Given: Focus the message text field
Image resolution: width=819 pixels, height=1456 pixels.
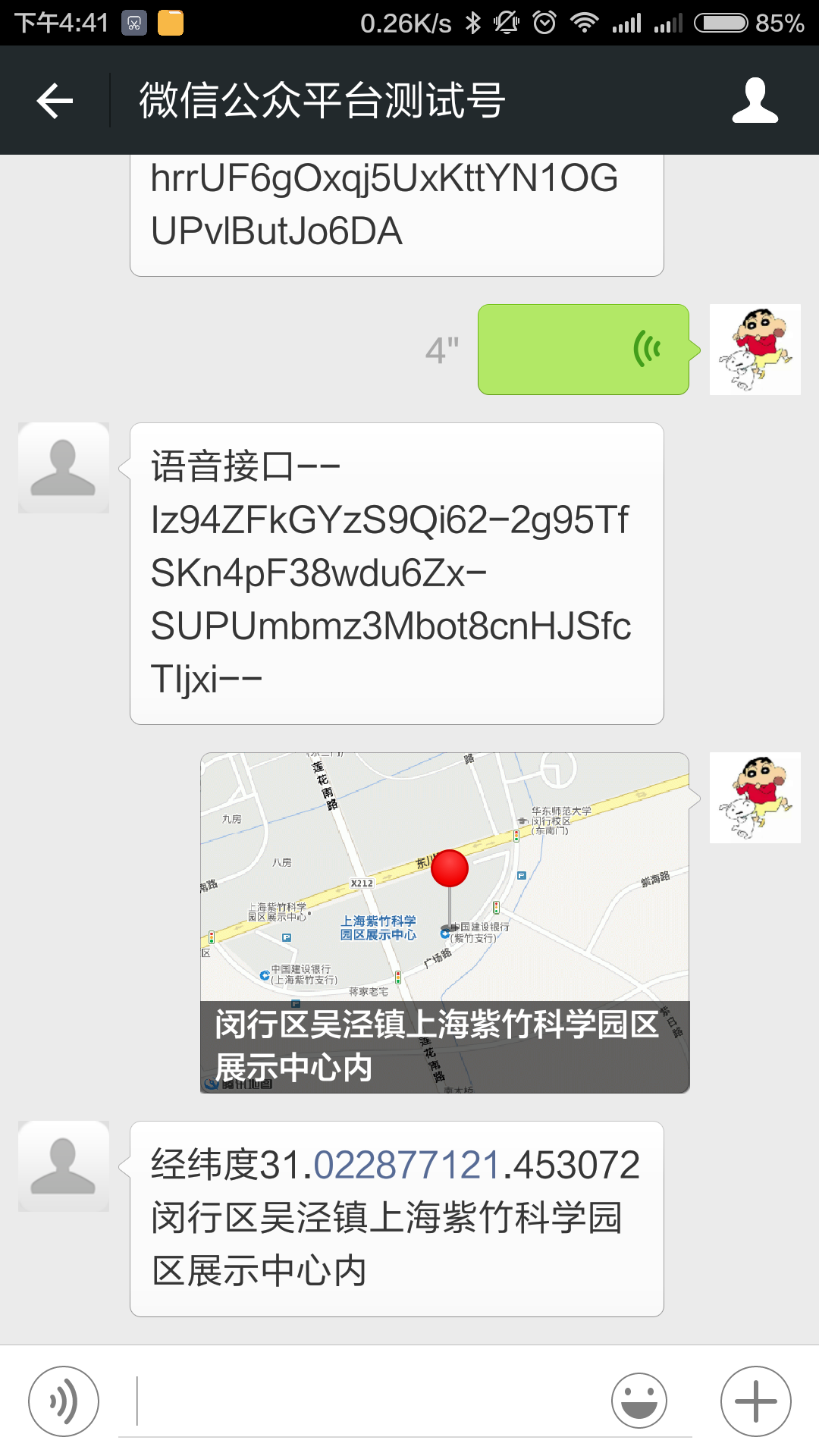Looking at the screenshot, I should 372,1401.
